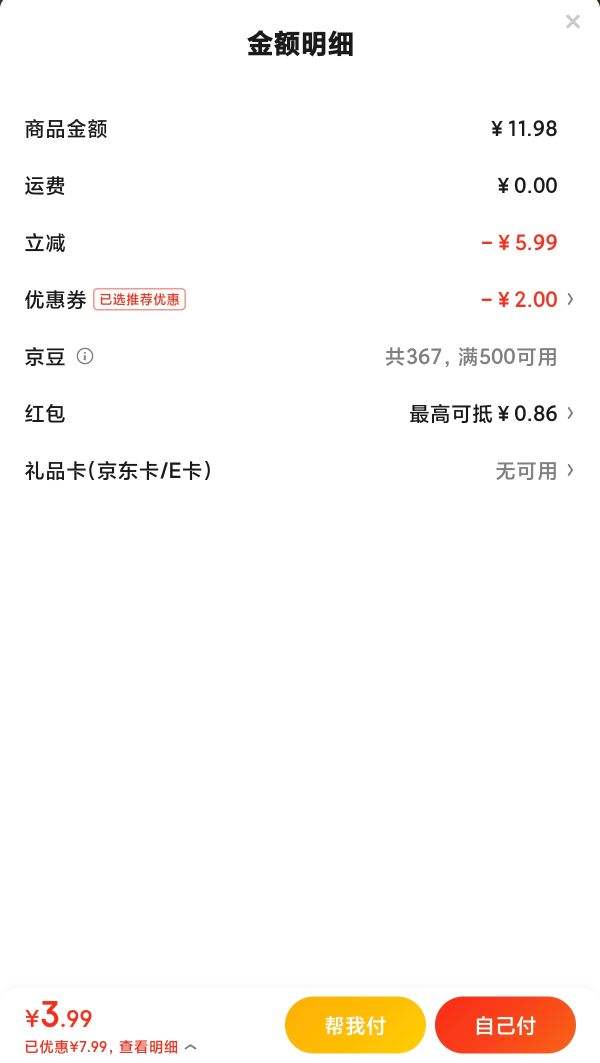The image size is (600, 1063).
Task: Tap the 帮我付 button
Action: tap(355, 1025)
